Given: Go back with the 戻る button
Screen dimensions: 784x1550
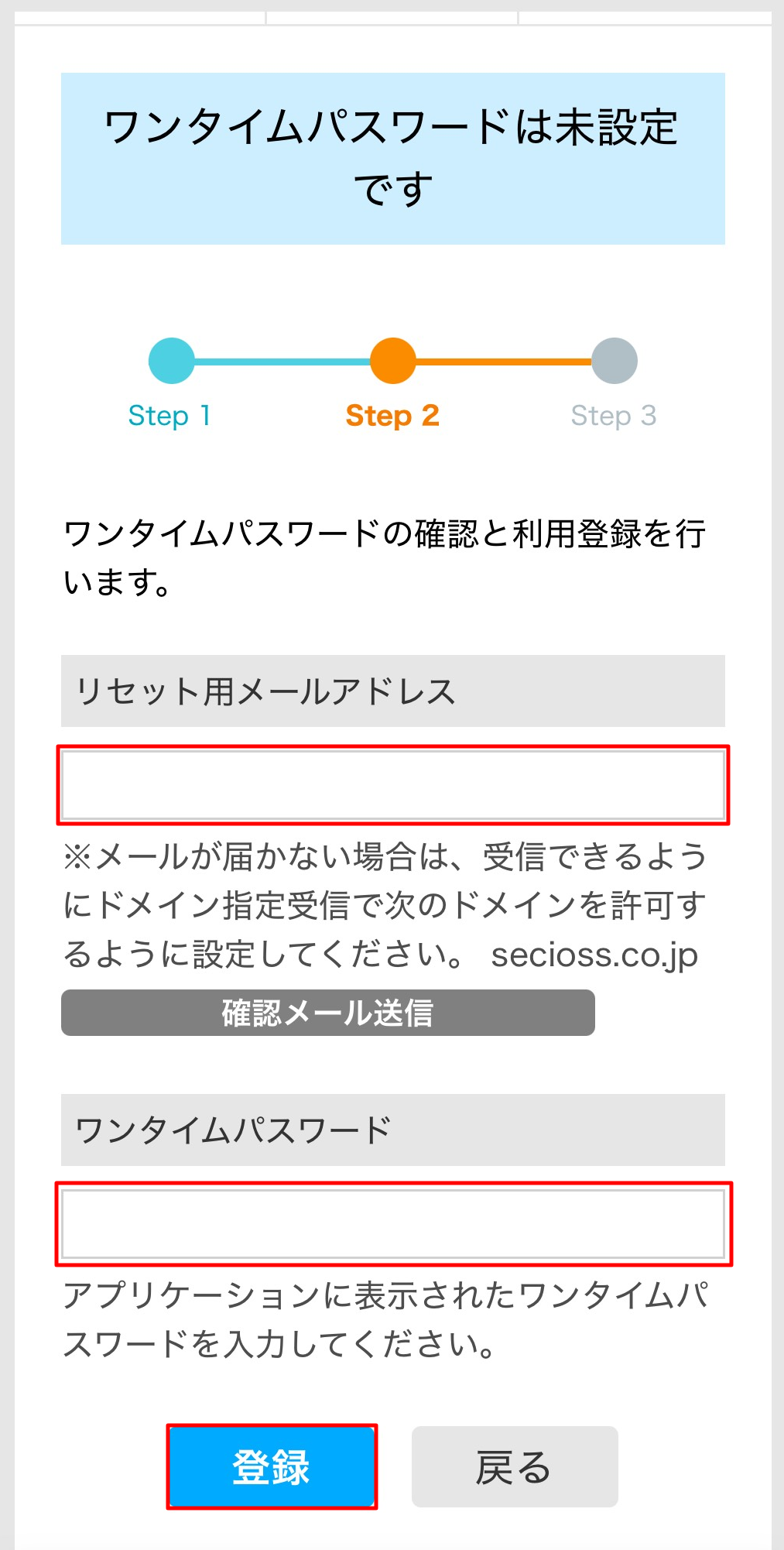Looking at the screenshot, I should click(x=515, y=1466).
